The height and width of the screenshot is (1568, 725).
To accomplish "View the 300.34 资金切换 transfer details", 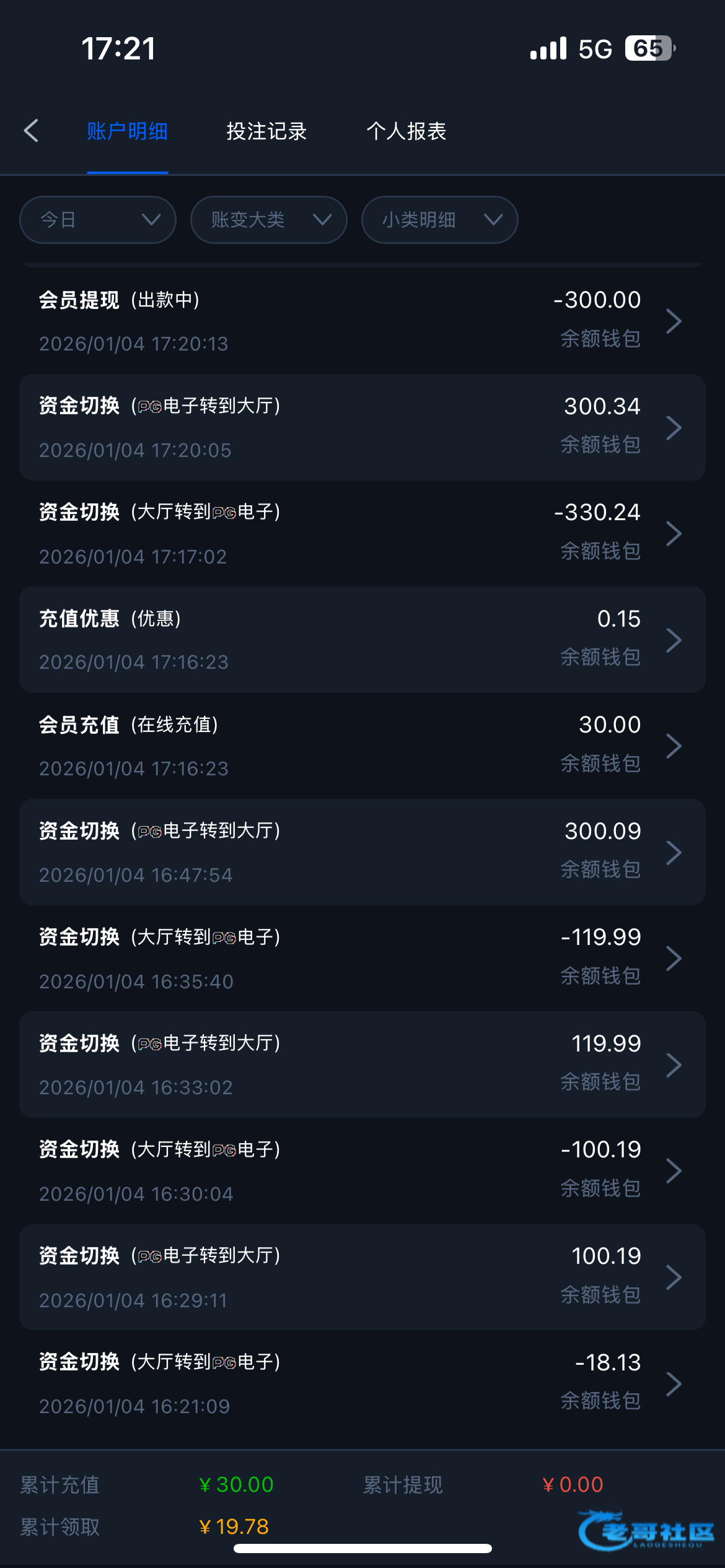I will pyautogui.click(x=362, y=427).
